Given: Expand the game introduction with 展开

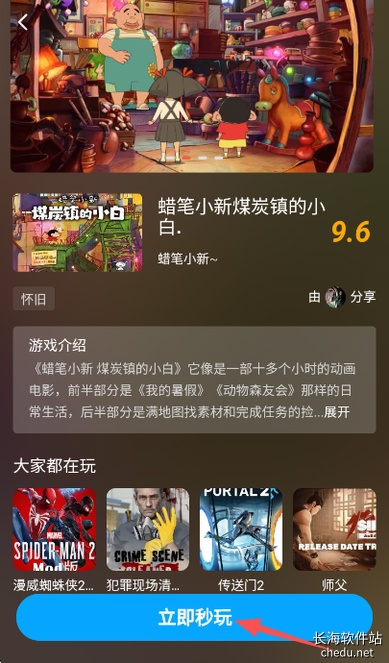Looking at the screenshot, I should click(x=337, y=412).
